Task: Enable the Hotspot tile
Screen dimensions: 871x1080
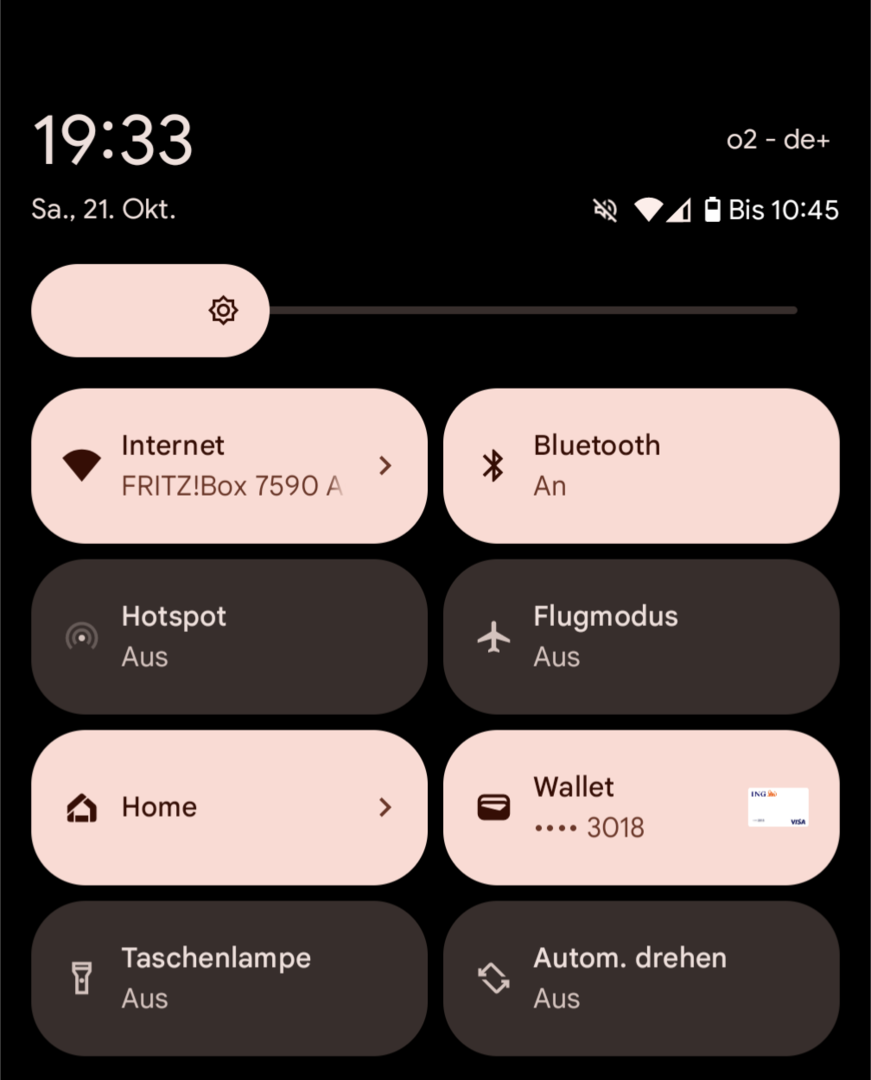Action: click(x=229, y=637)
